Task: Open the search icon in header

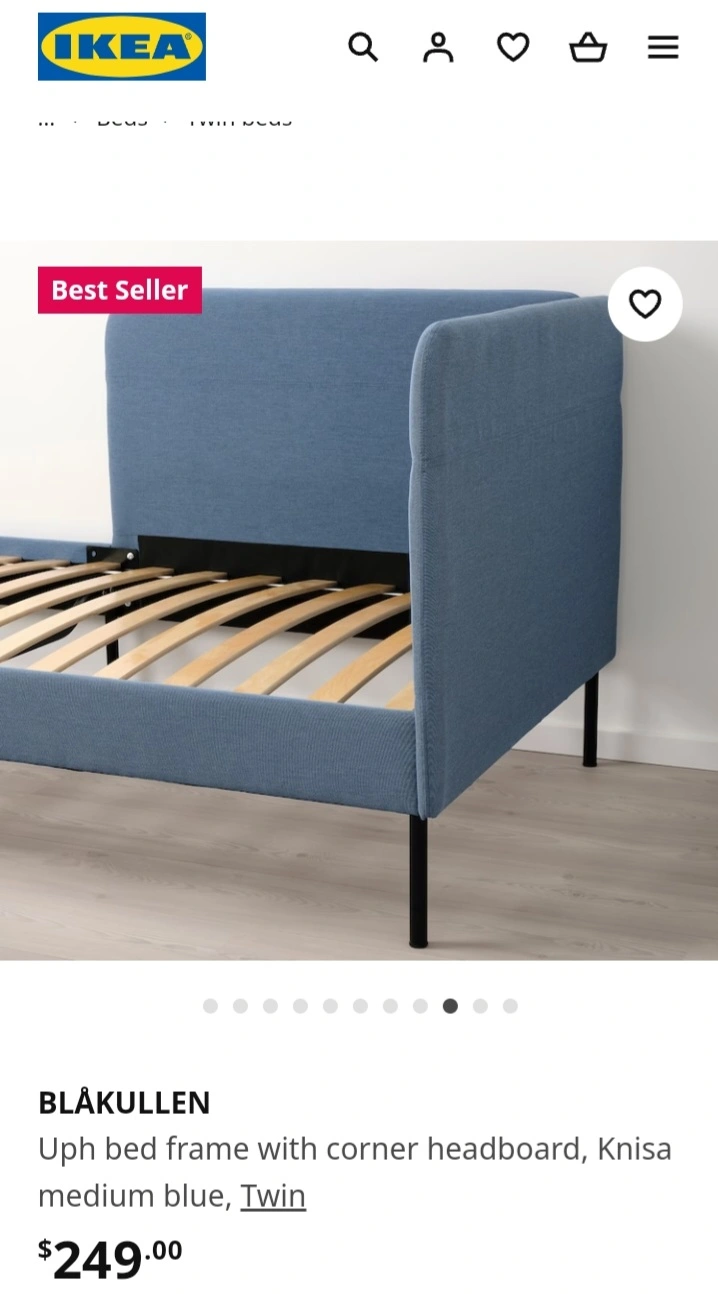Action: pos(363,47)
